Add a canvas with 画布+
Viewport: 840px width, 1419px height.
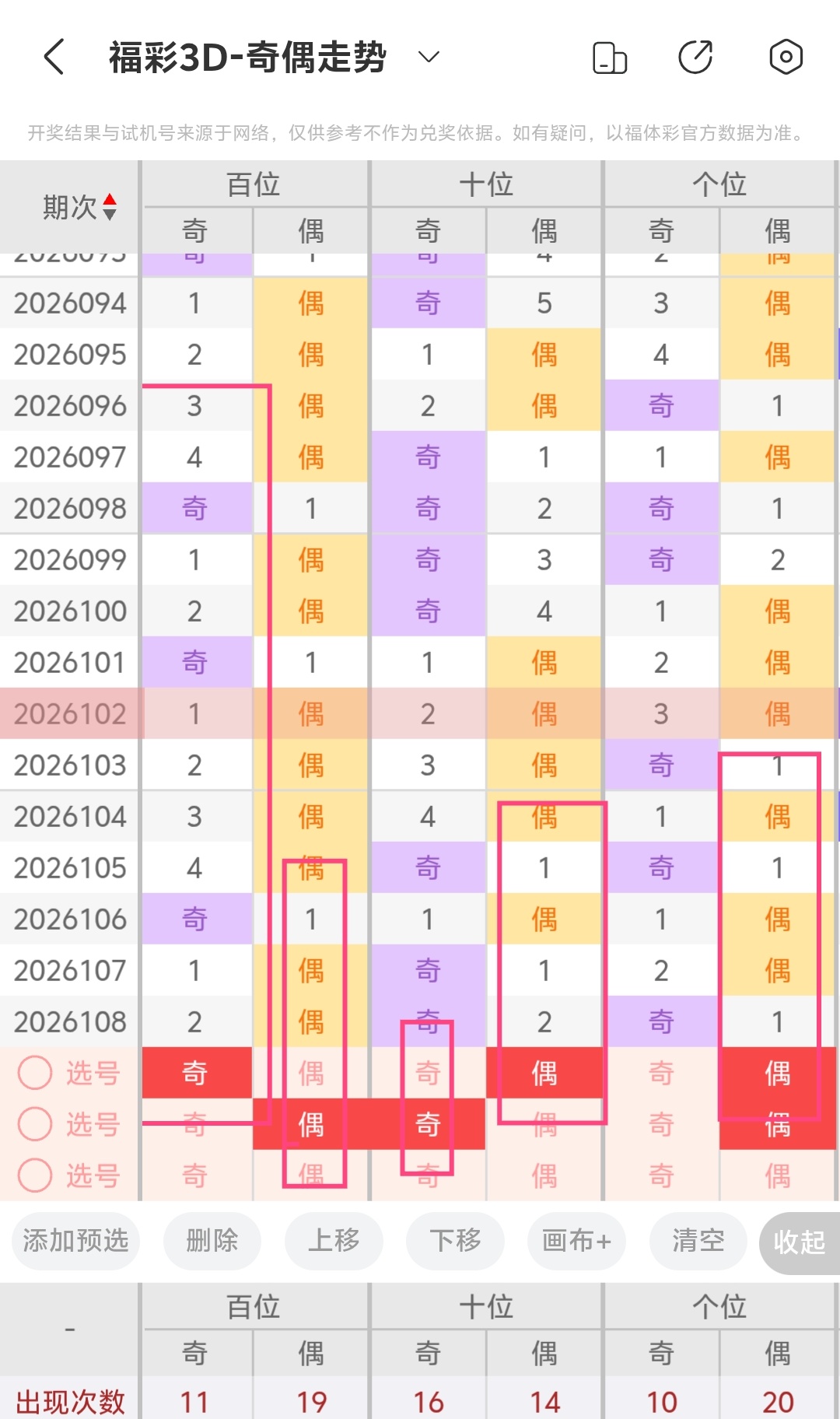coord(576,1241)
